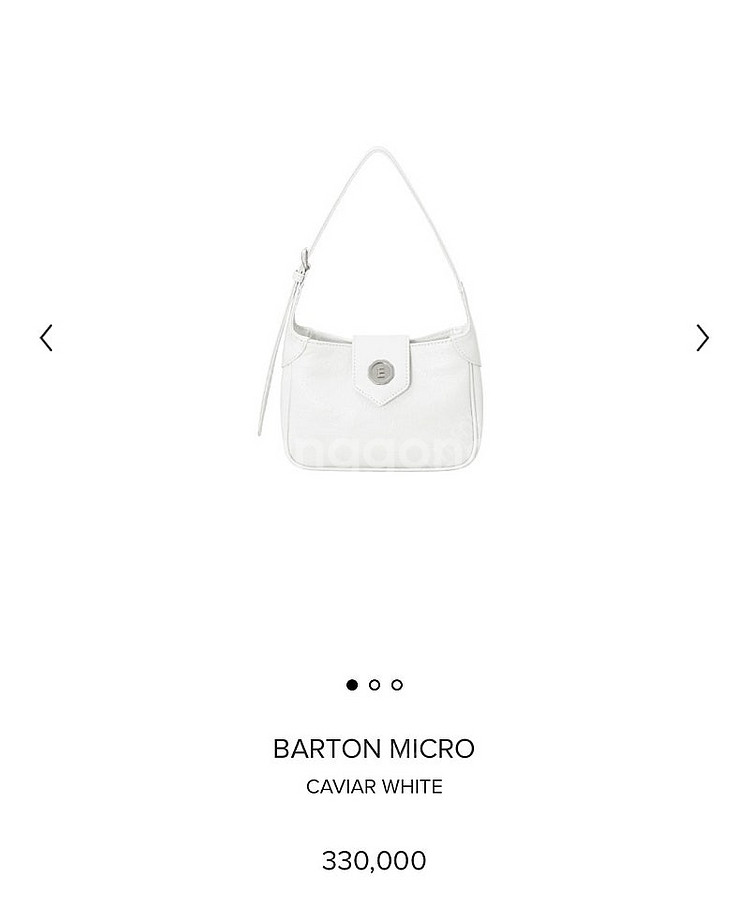750x906 pixels.
Task: Jump to the third image dot
Action: click(397, 685)
